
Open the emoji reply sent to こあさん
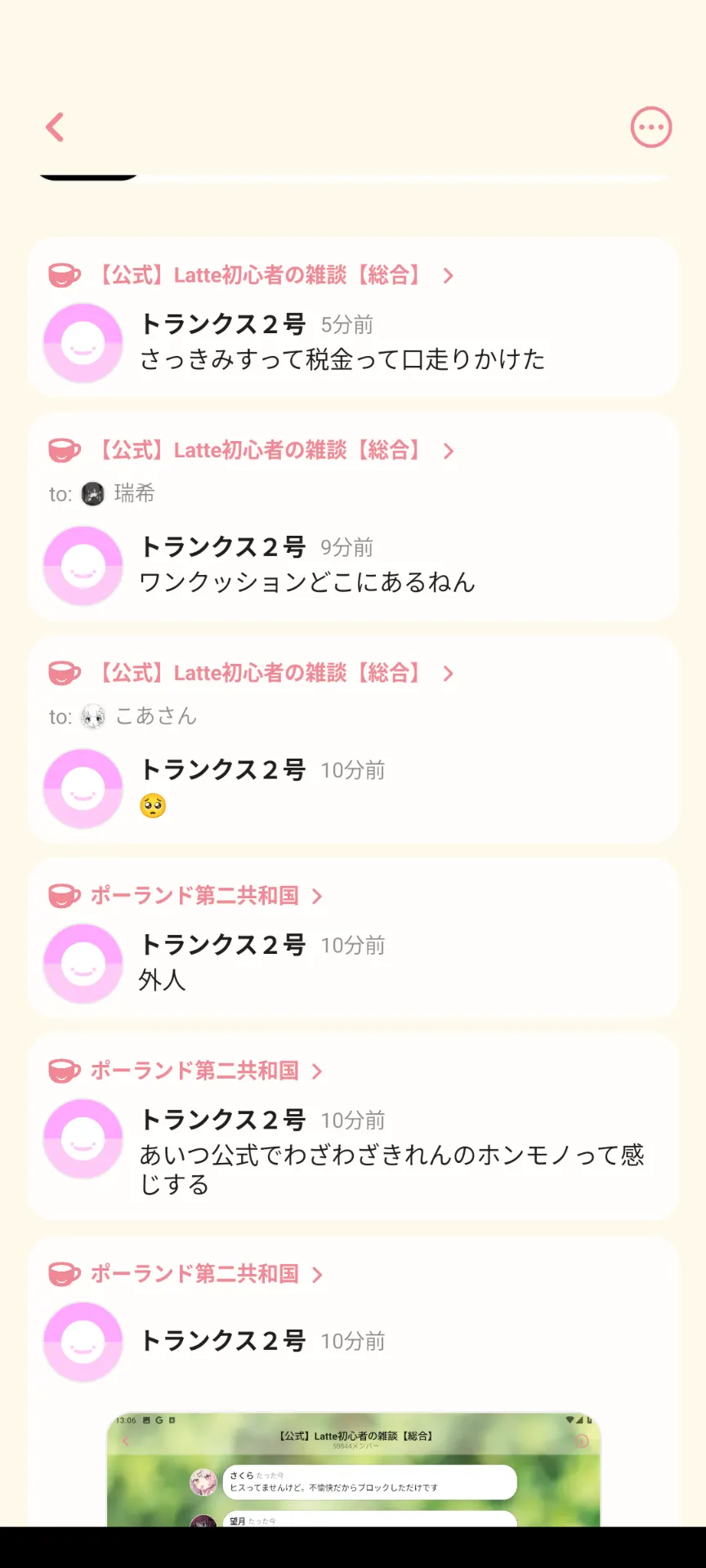[x=154, y=806]
